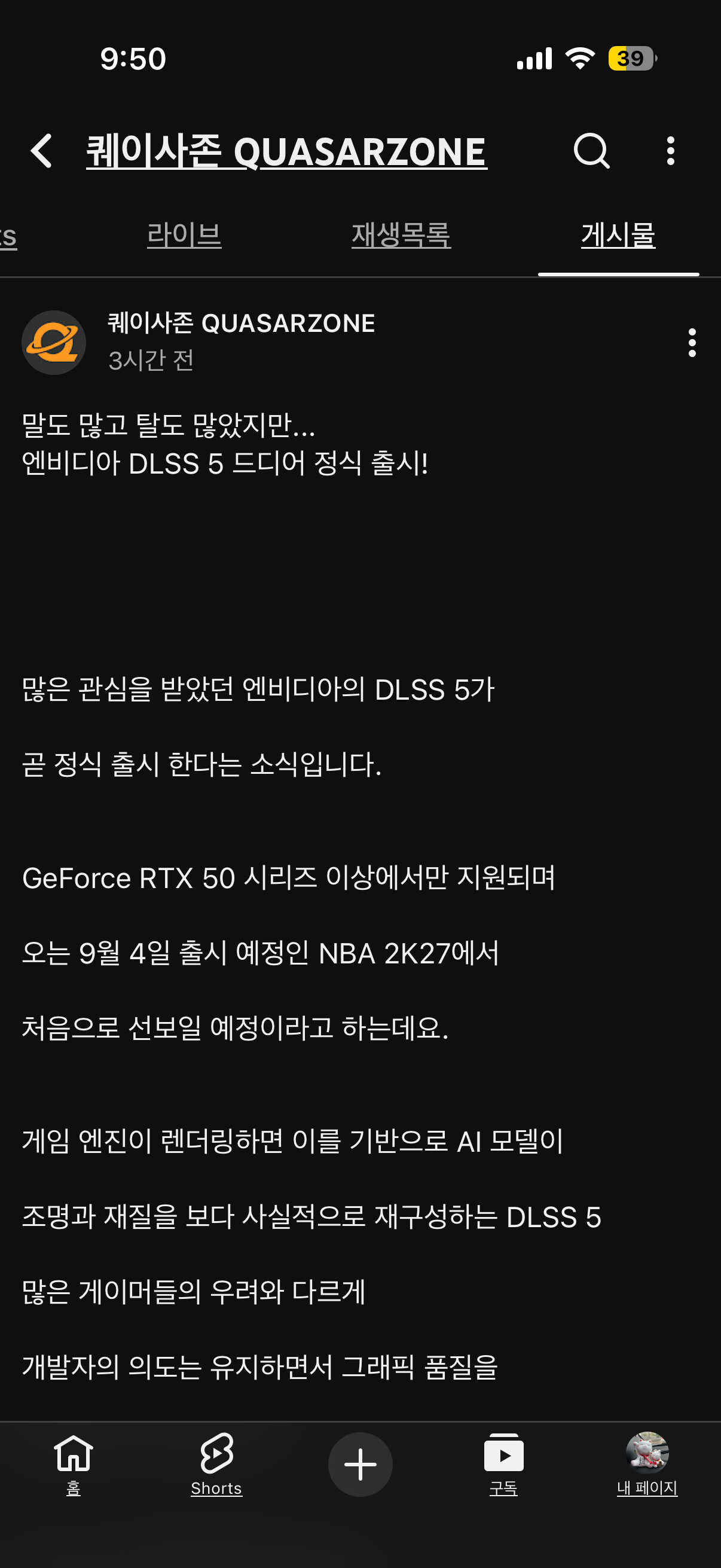721x1568 pixels.
Task: Tap the plus create button
Action: click(x=360, y=1464)
